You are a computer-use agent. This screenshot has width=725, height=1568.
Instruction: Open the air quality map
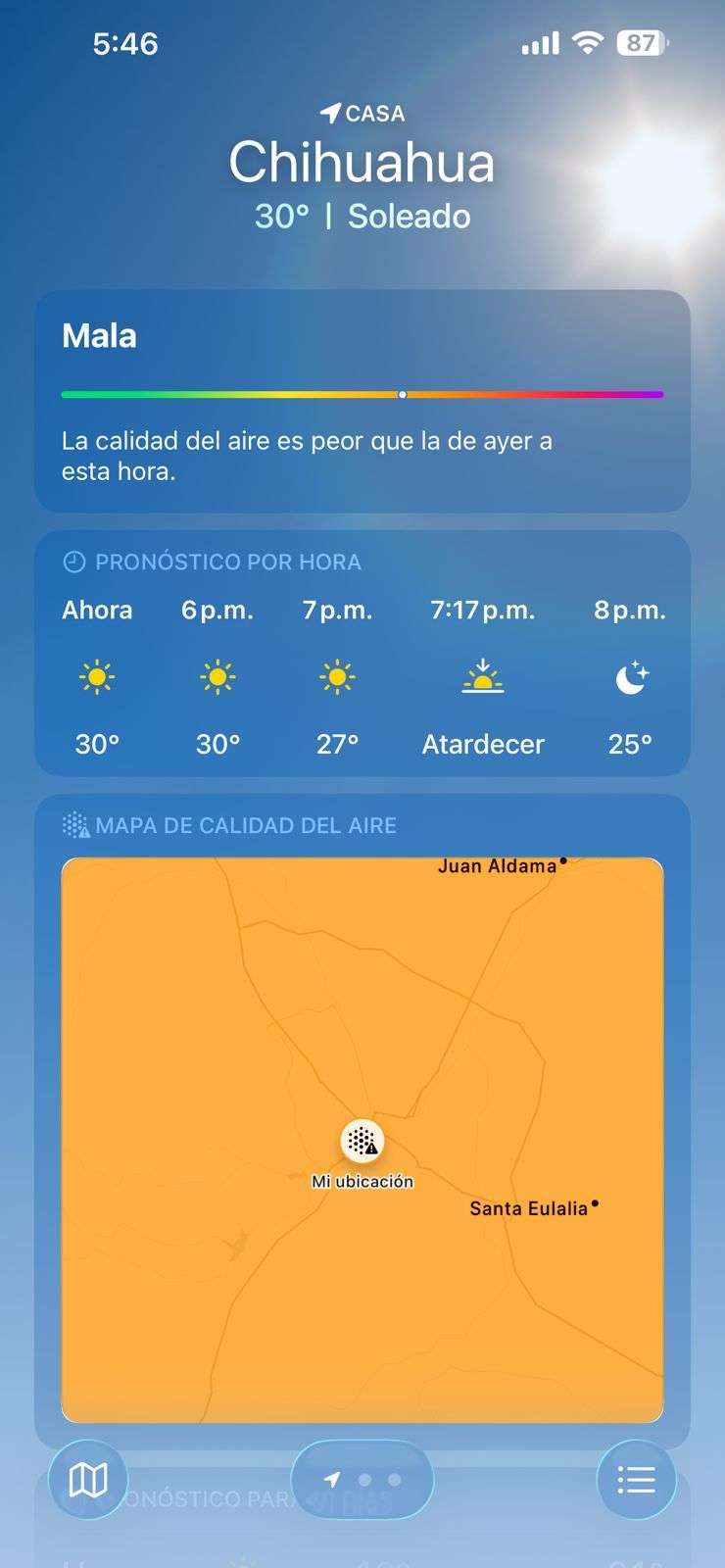(362, 1139)
